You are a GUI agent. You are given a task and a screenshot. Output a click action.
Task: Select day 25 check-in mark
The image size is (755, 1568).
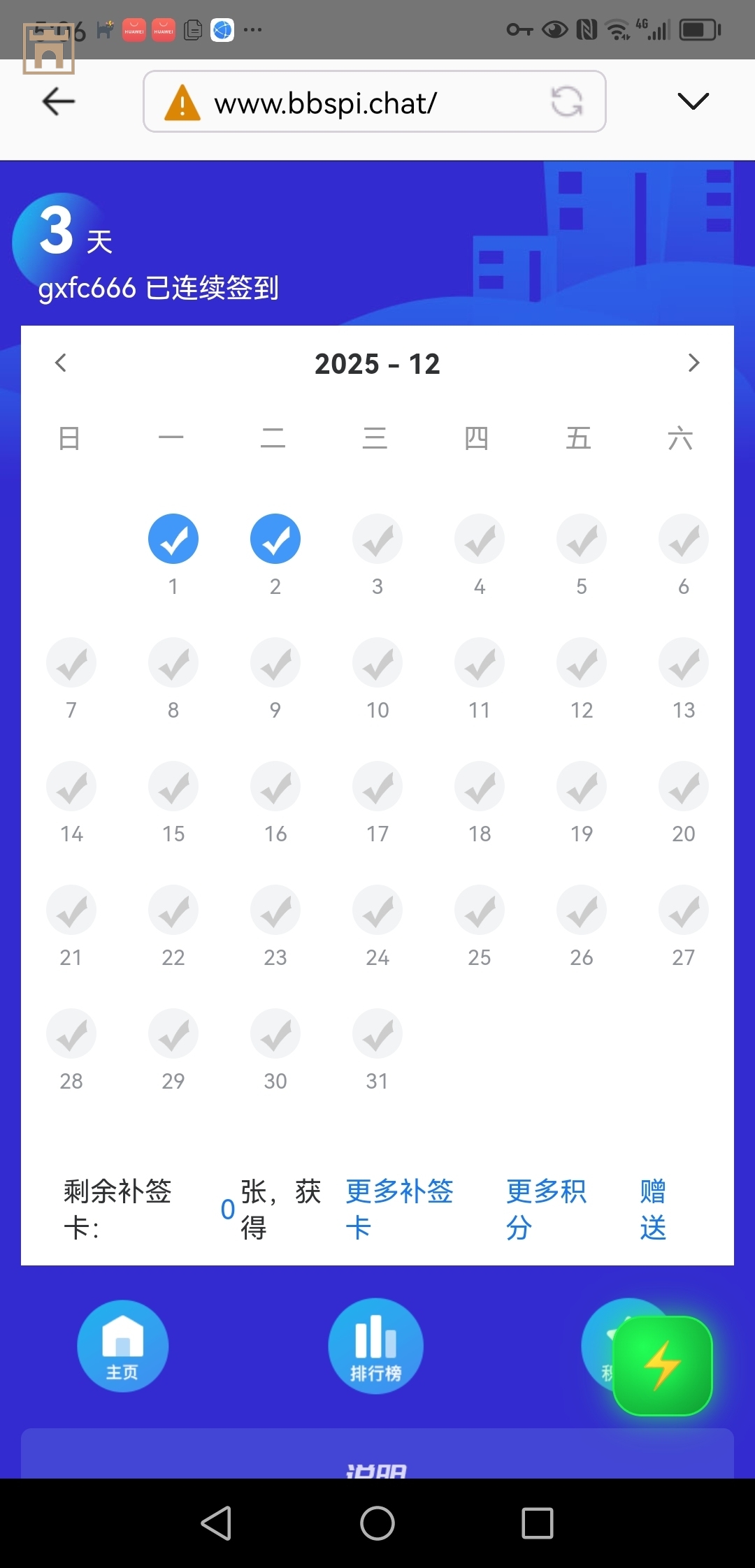480,910
